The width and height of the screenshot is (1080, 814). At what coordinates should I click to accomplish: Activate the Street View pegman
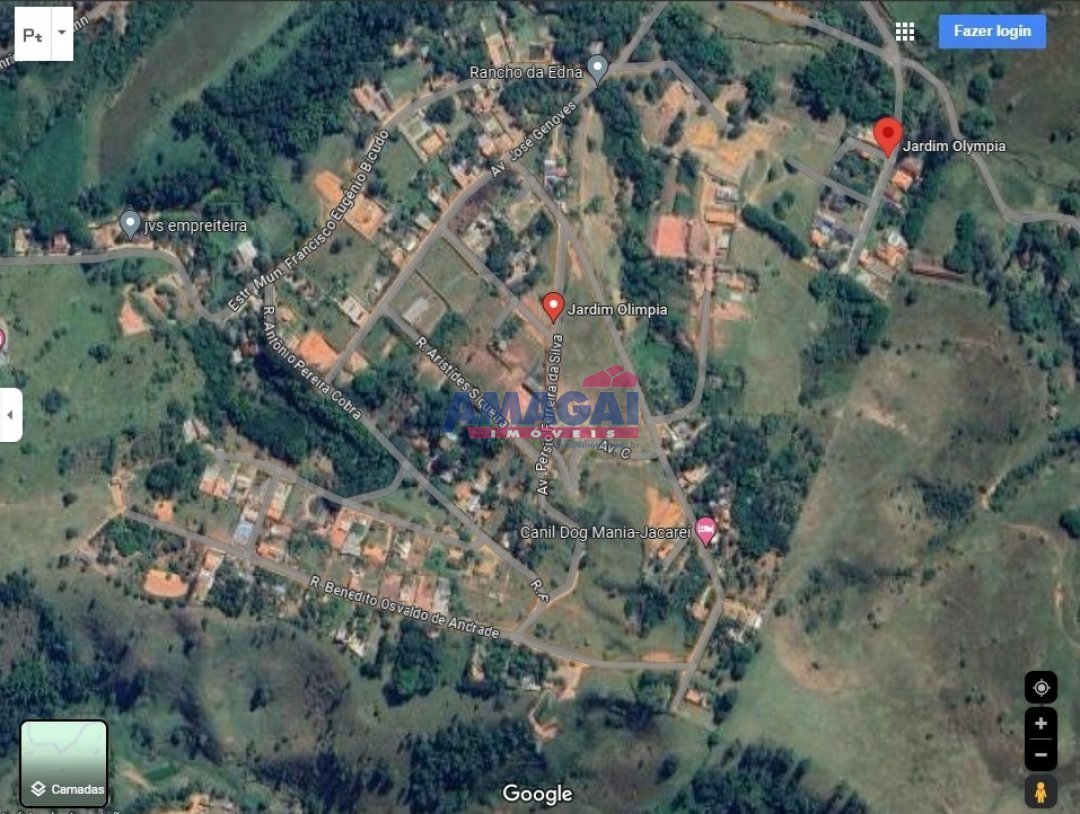(1041, 791)
